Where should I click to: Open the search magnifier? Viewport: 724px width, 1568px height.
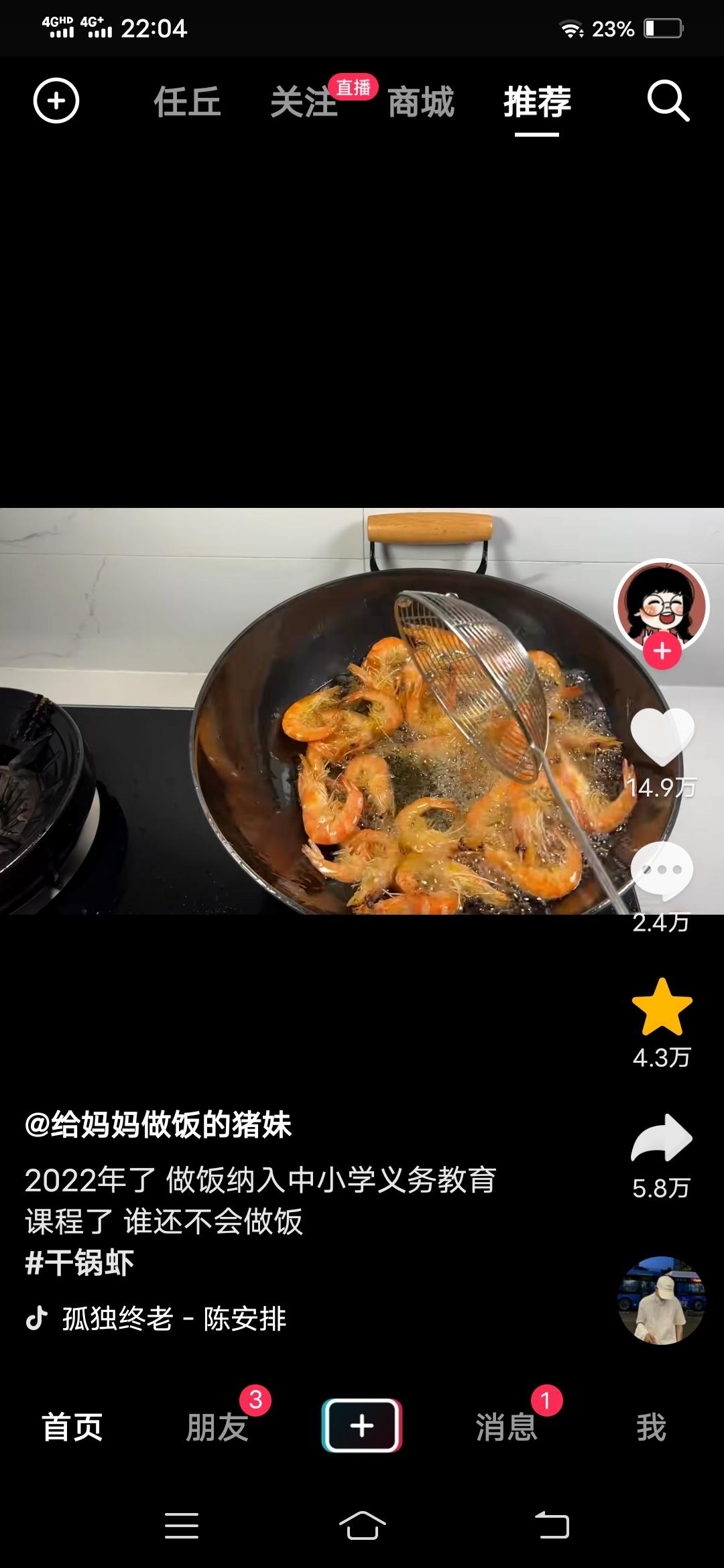click(668, 101)
